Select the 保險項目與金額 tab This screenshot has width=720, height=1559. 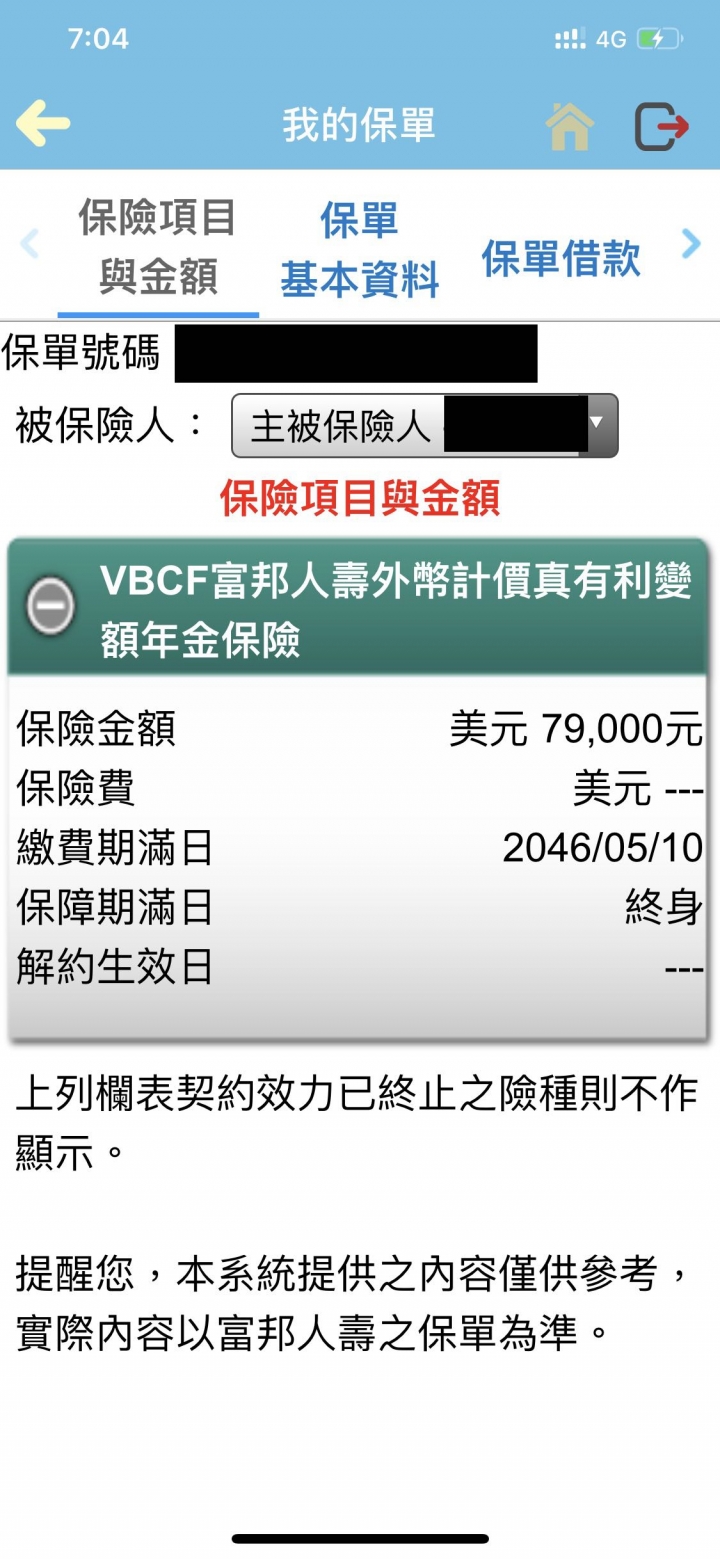(x=158, y=247)
